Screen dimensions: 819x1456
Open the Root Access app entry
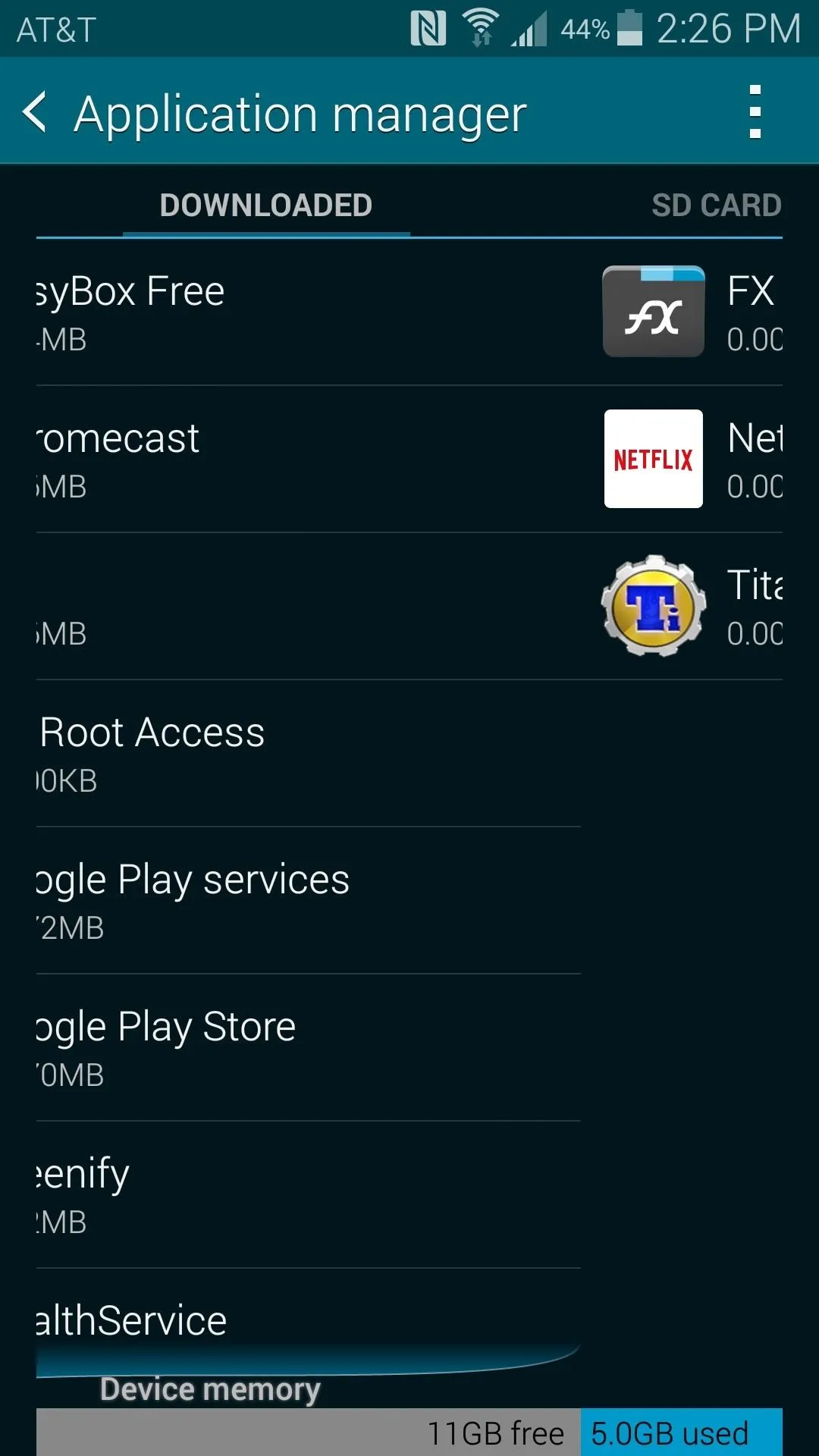point(308,754)
